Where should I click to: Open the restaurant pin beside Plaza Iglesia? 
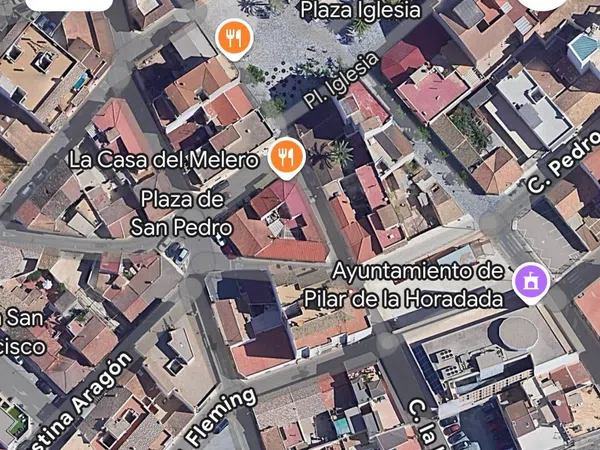[233, 39]
